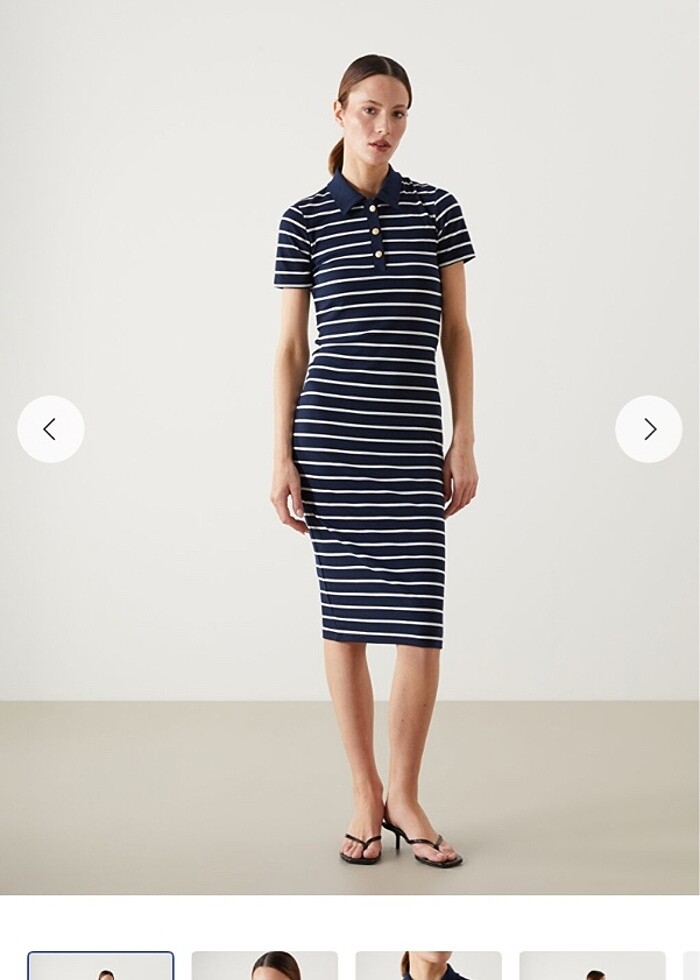Show the next product photo
Image resolution: width=700 pixels, height=980 pixels.
(649, 429)
